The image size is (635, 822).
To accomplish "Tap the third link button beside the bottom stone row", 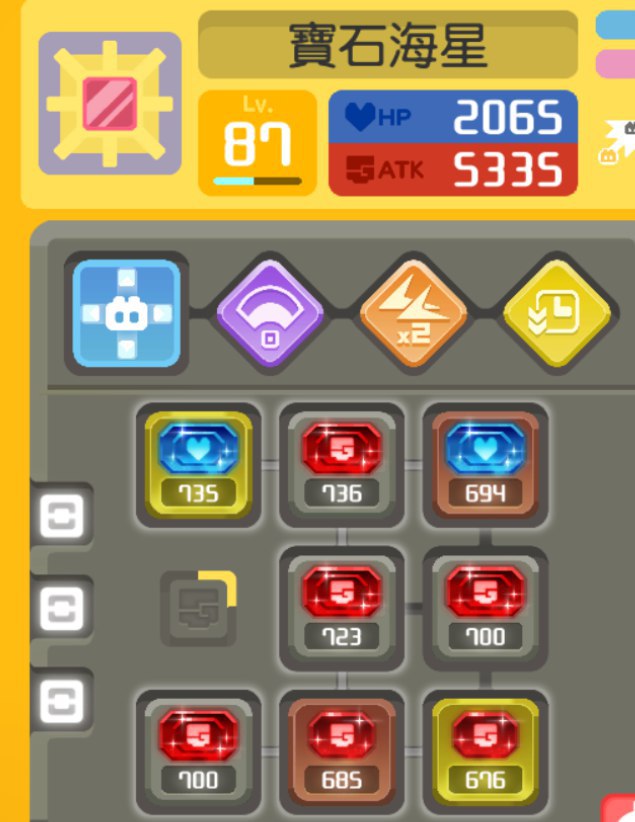I will coord(62,701).
